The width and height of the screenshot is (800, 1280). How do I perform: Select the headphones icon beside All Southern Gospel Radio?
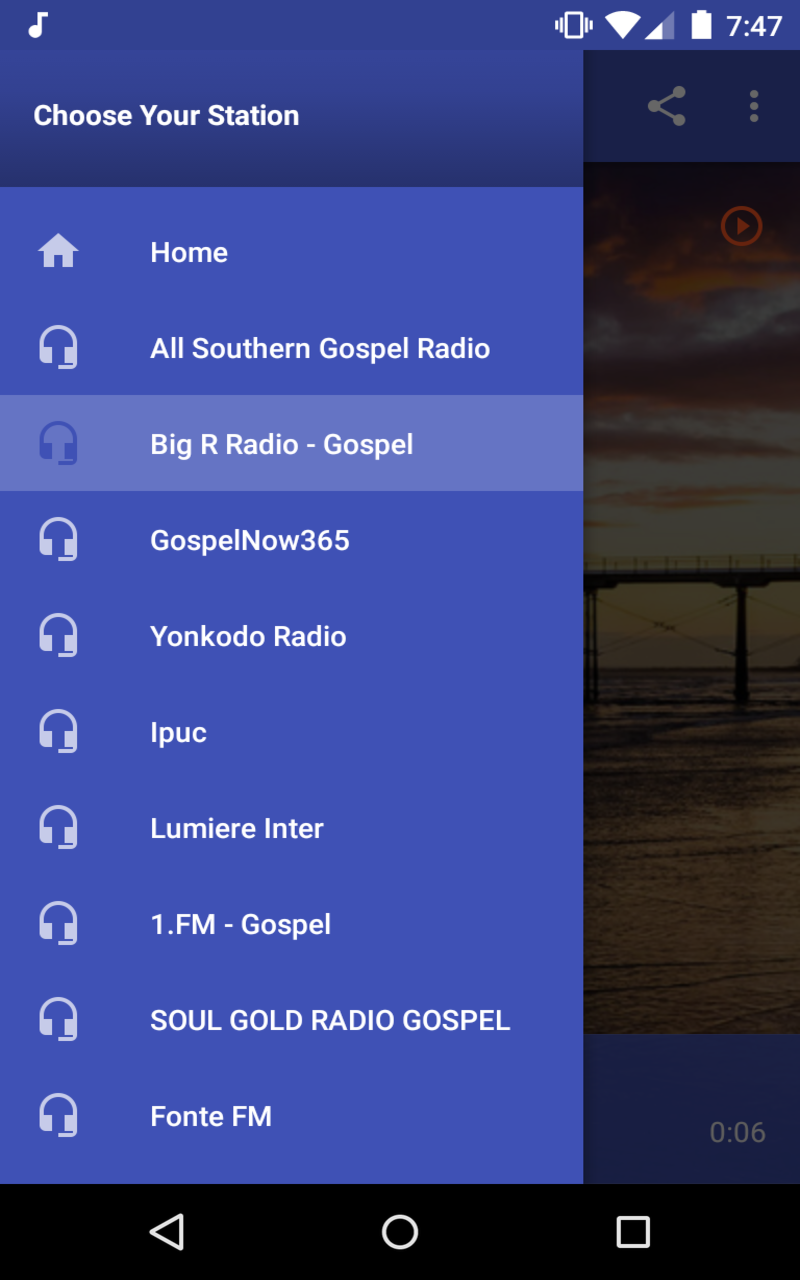coord(59,347)
